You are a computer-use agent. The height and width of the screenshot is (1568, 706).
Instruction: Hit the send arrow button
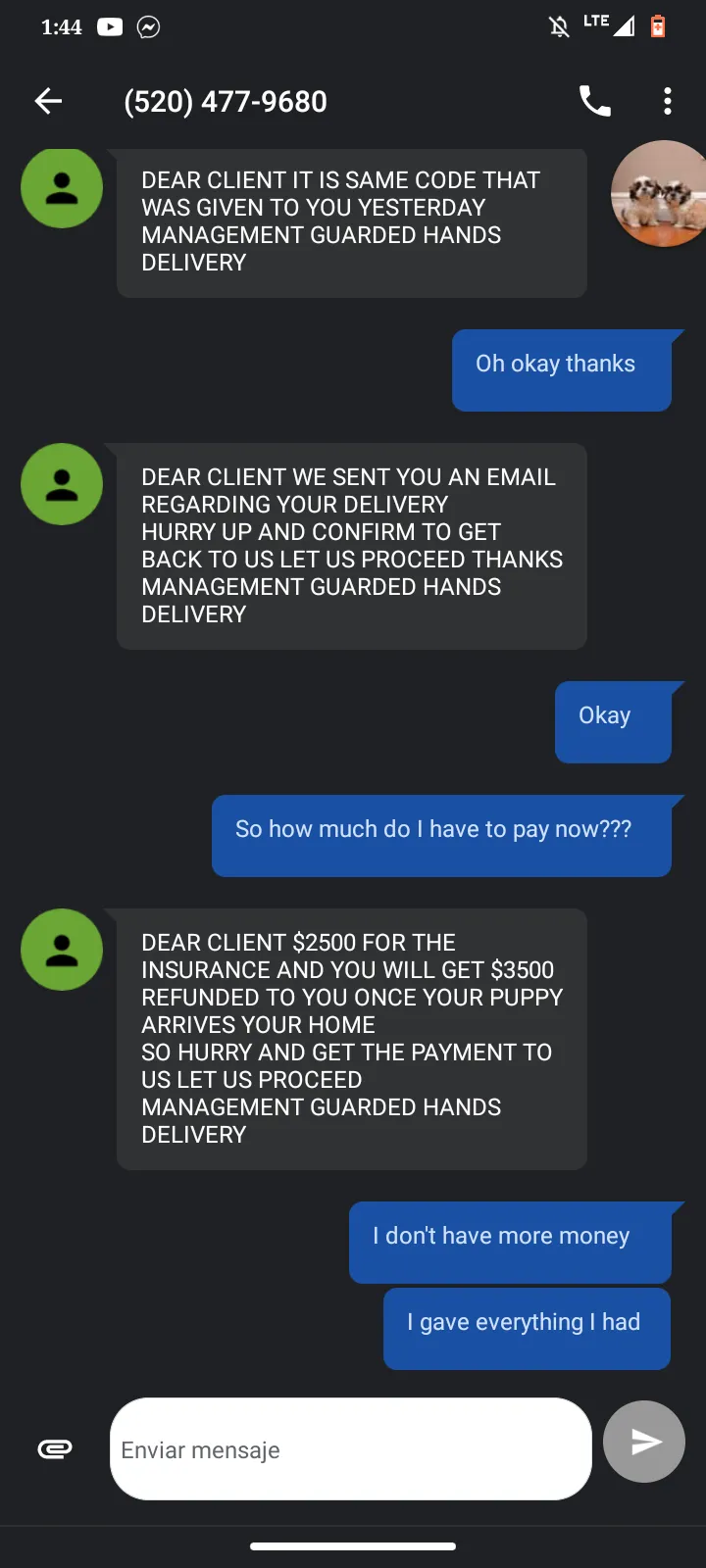tap(644, 1442)
